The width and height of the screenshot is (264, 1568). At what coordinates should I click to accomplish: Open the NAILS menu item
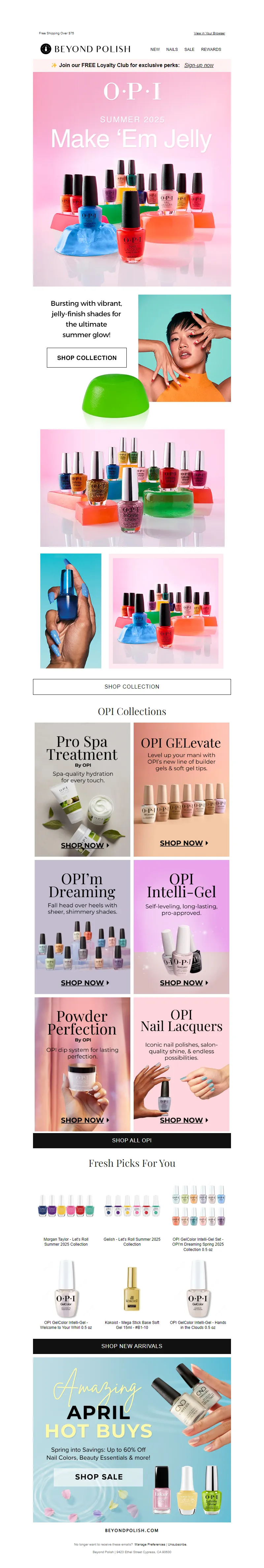tap(172, 49)
